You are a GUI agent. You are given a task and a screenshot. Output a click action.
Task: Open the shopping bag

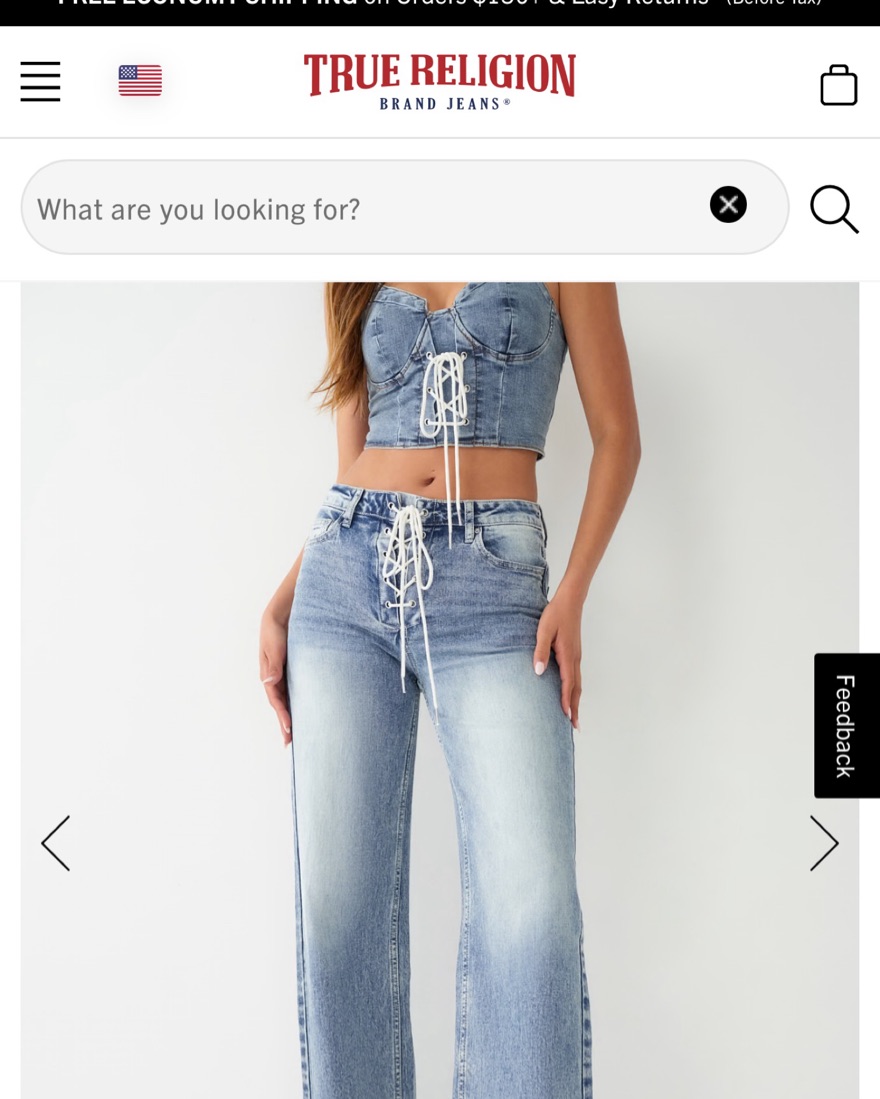838,85
